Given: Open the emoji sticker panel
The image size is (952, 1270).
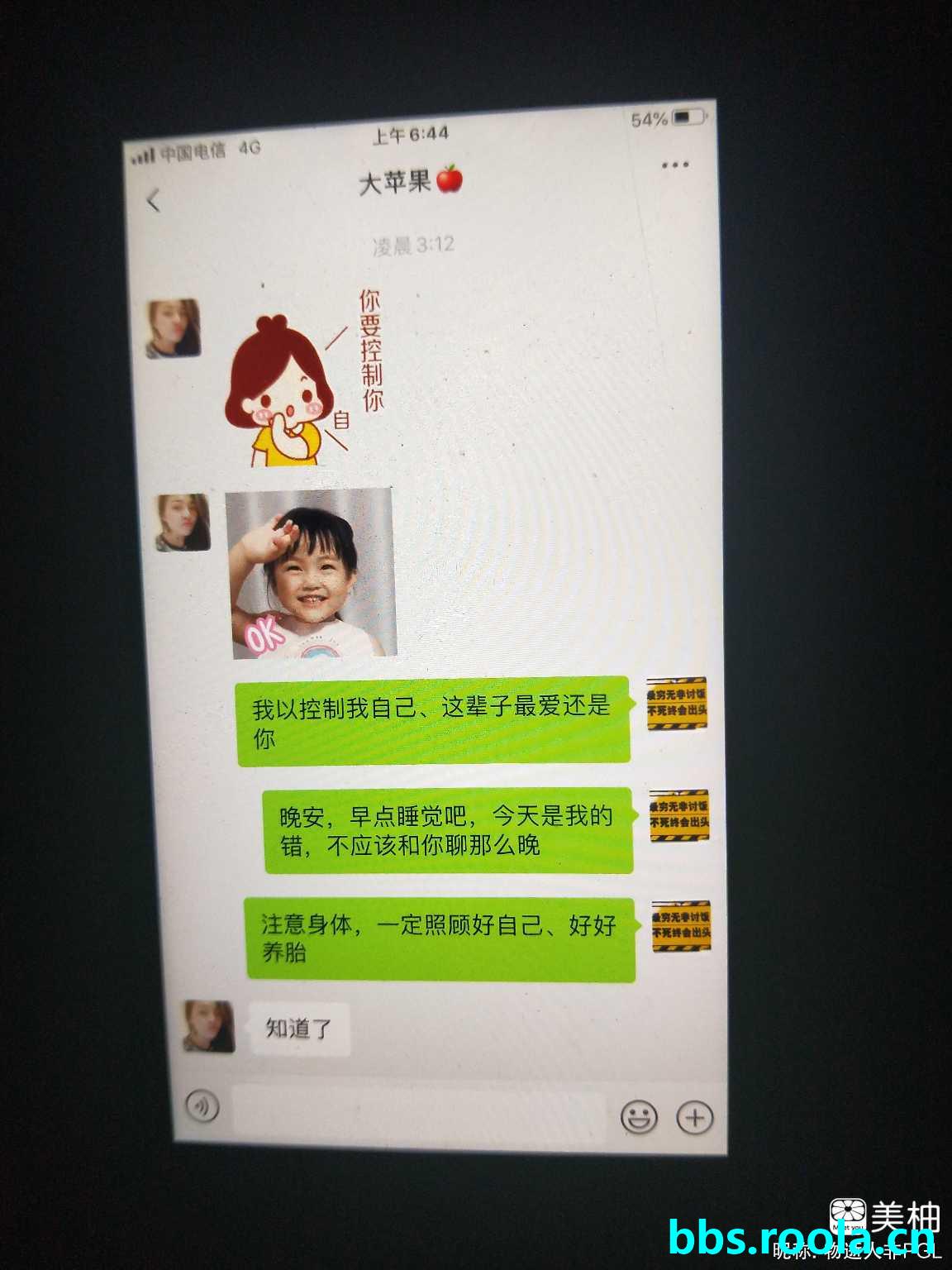Looking at the screenshot, I should [x=639, y=1117].
